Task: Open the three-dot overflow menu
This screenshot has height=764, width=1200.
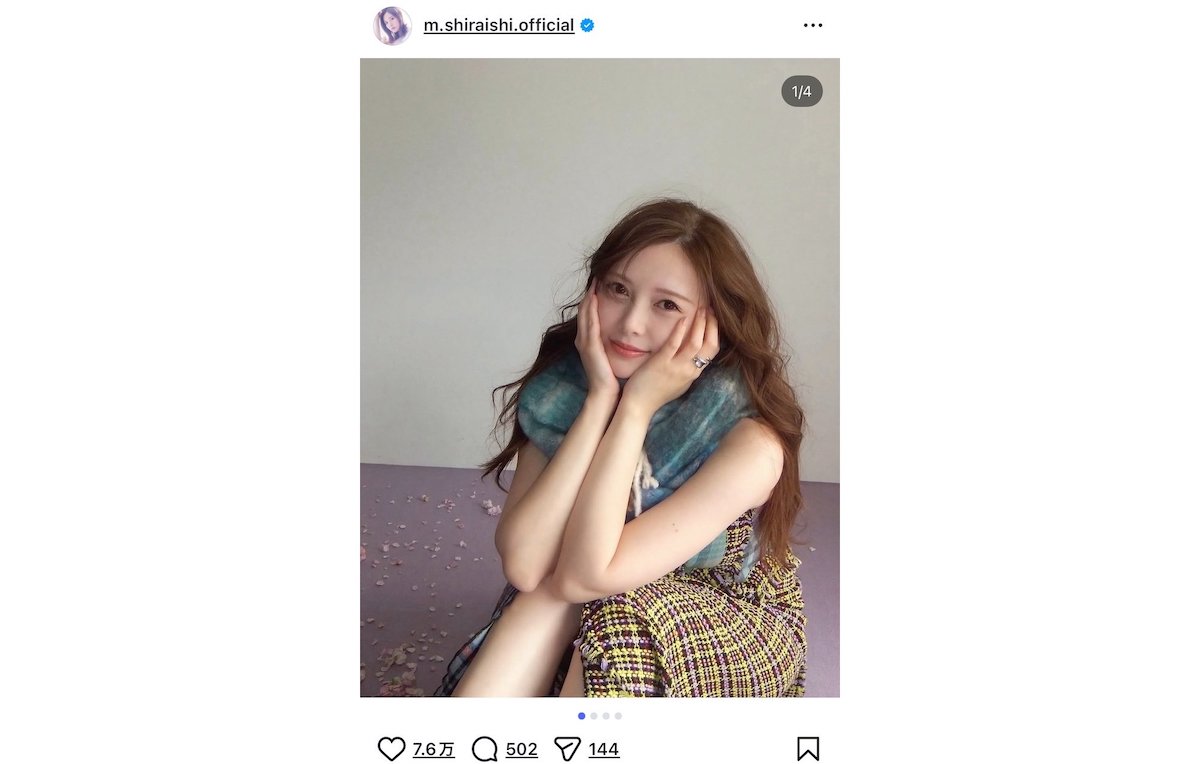Action: point(812,26)
